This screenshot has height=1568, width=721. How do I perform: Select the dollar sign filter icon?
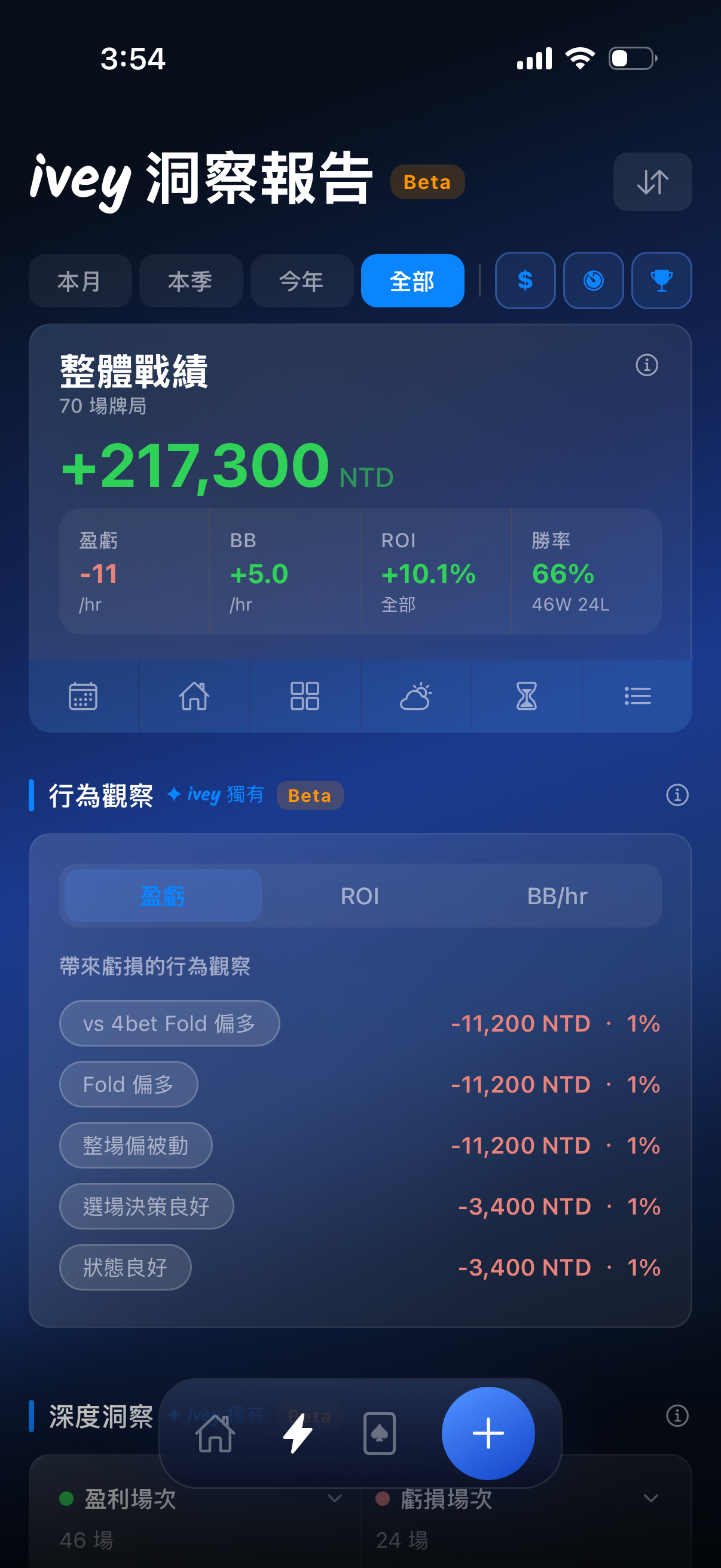[524, 280]
